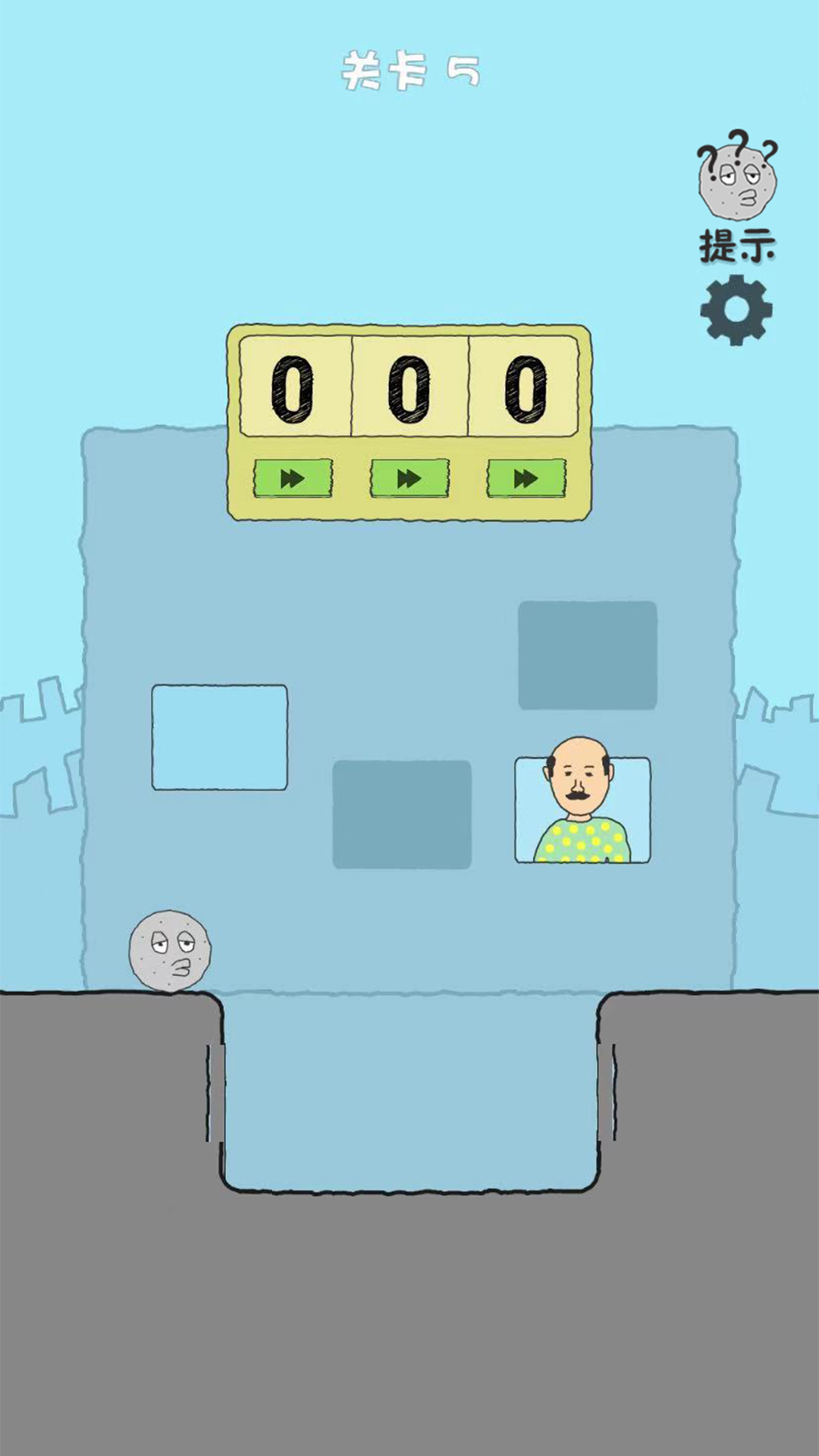Advance the middle digit of the code
This screenshot has width=819, height=1456.
[409, 479]
